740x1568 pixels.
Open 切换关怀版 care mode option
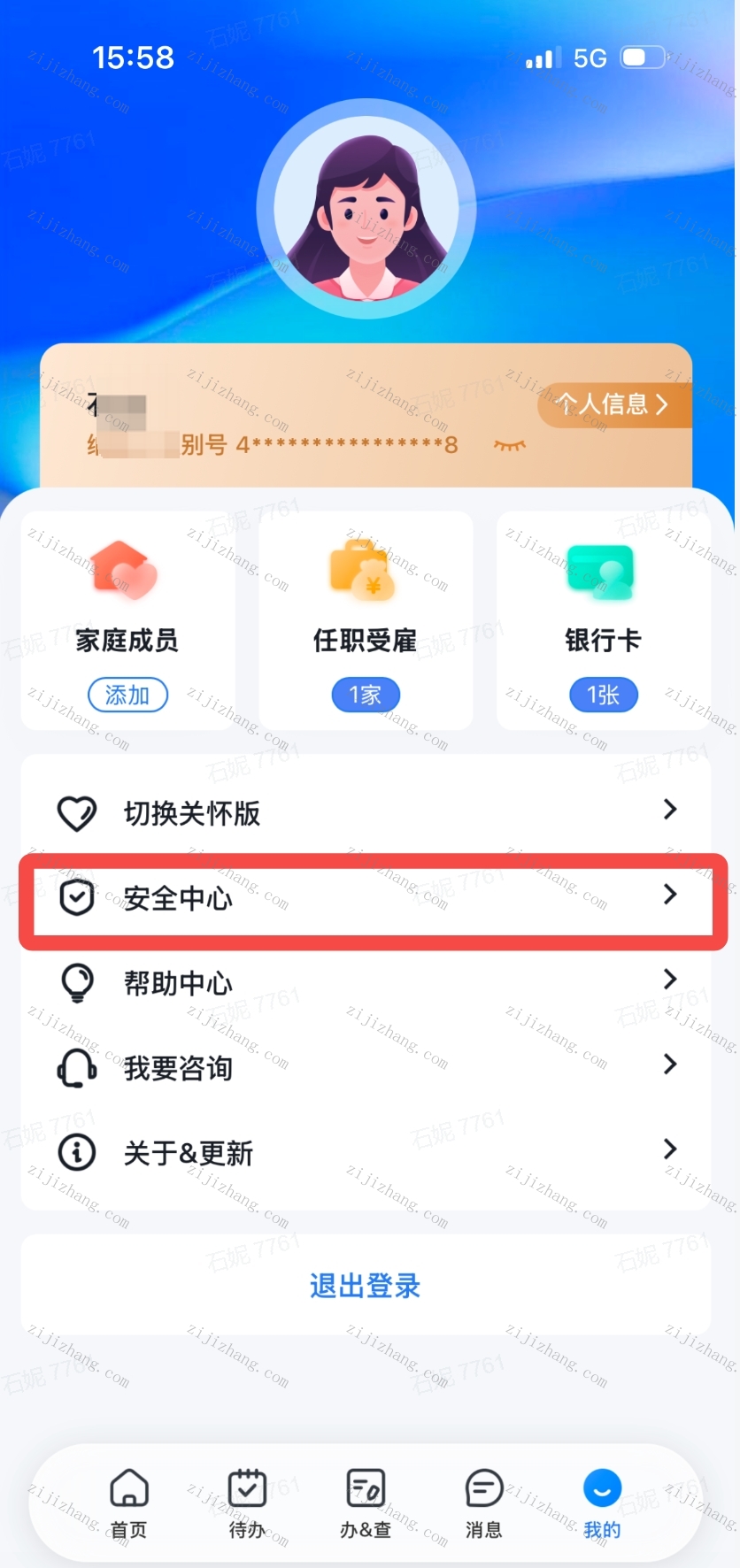point(366,812)
